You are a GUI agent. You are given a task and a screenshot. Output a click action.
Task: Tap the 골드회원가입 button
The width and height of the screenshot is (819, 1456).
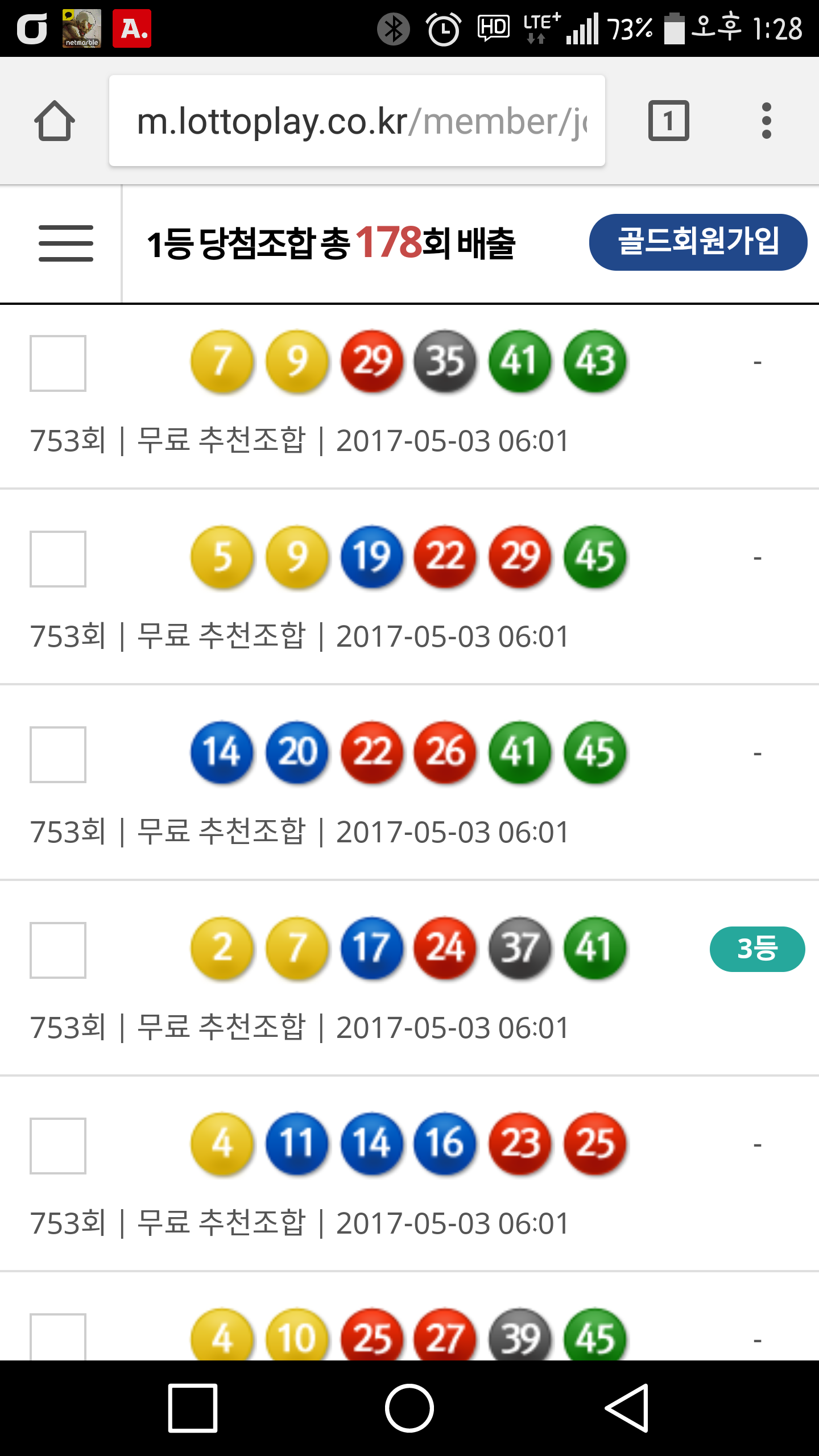tap(698, 242)
